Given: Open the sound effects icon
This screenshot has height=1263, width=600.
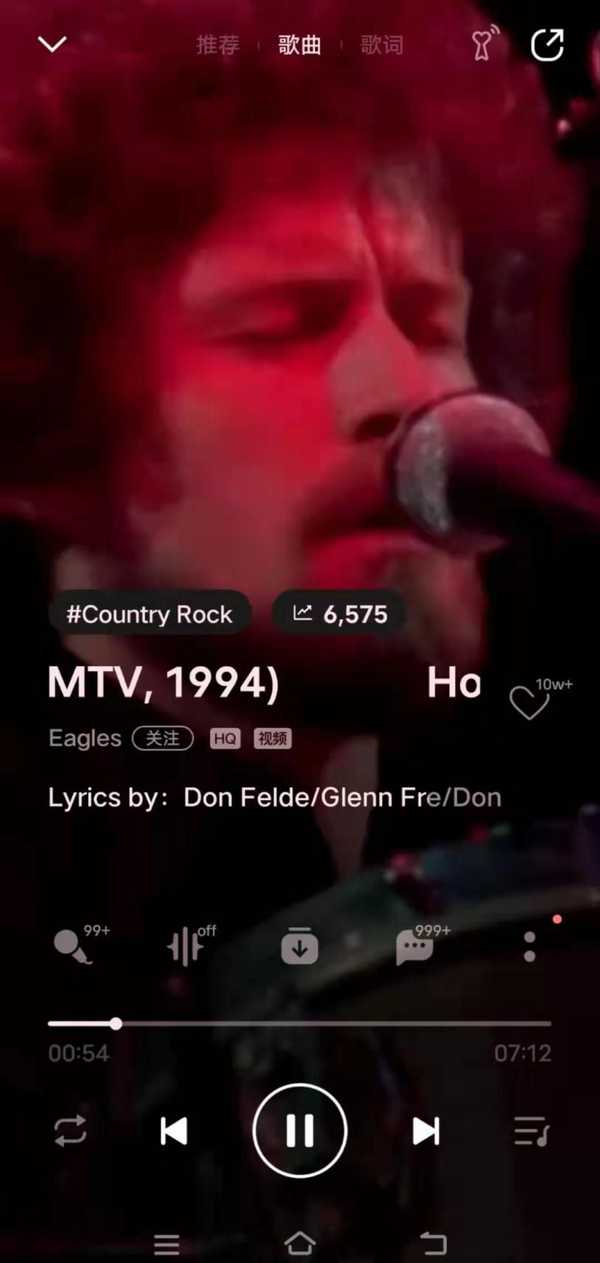Looking at the screenshot, I should coord(186,946).
